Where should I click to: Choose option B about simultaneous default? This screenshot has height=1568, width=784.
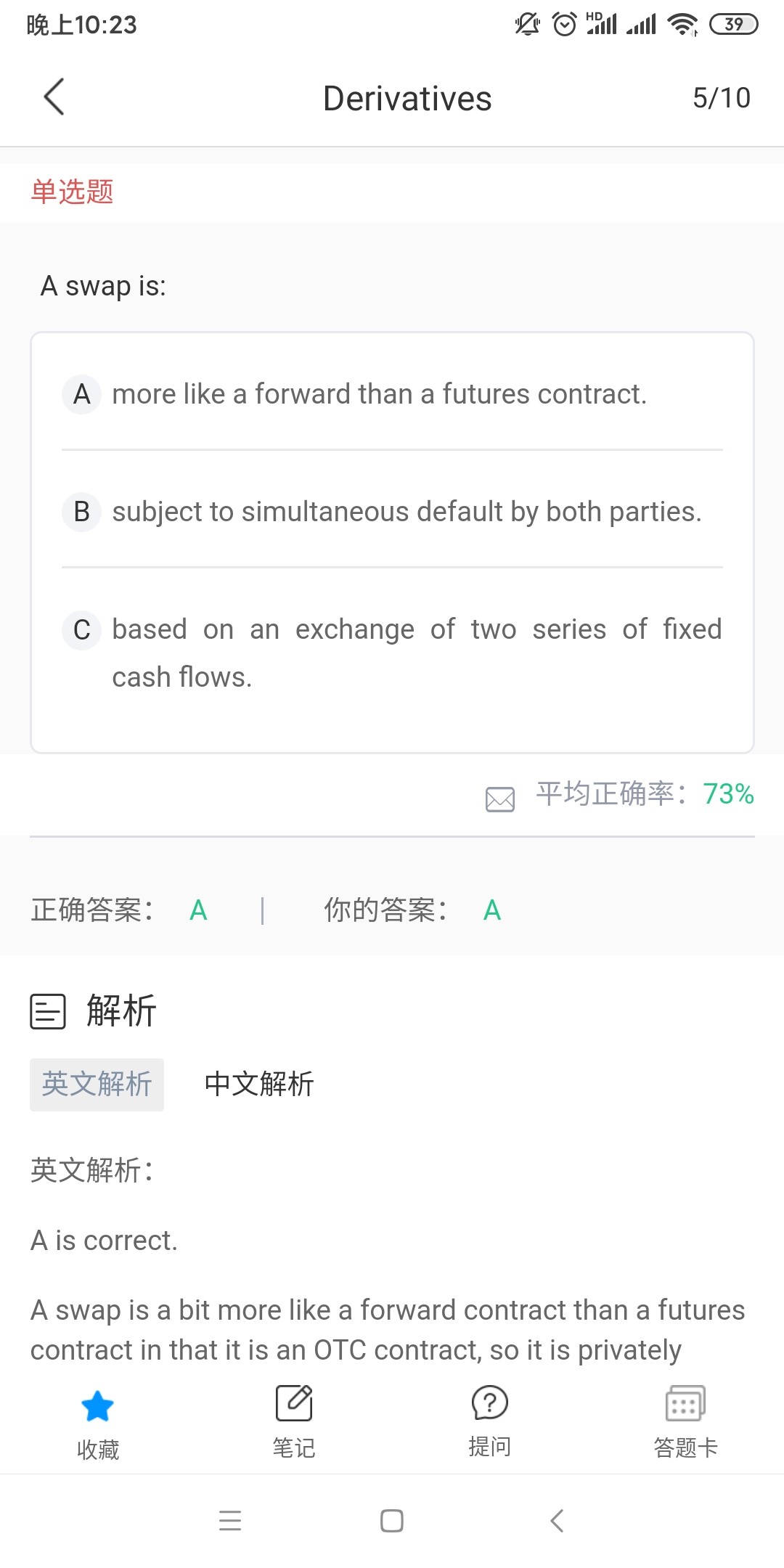(392, 512)
